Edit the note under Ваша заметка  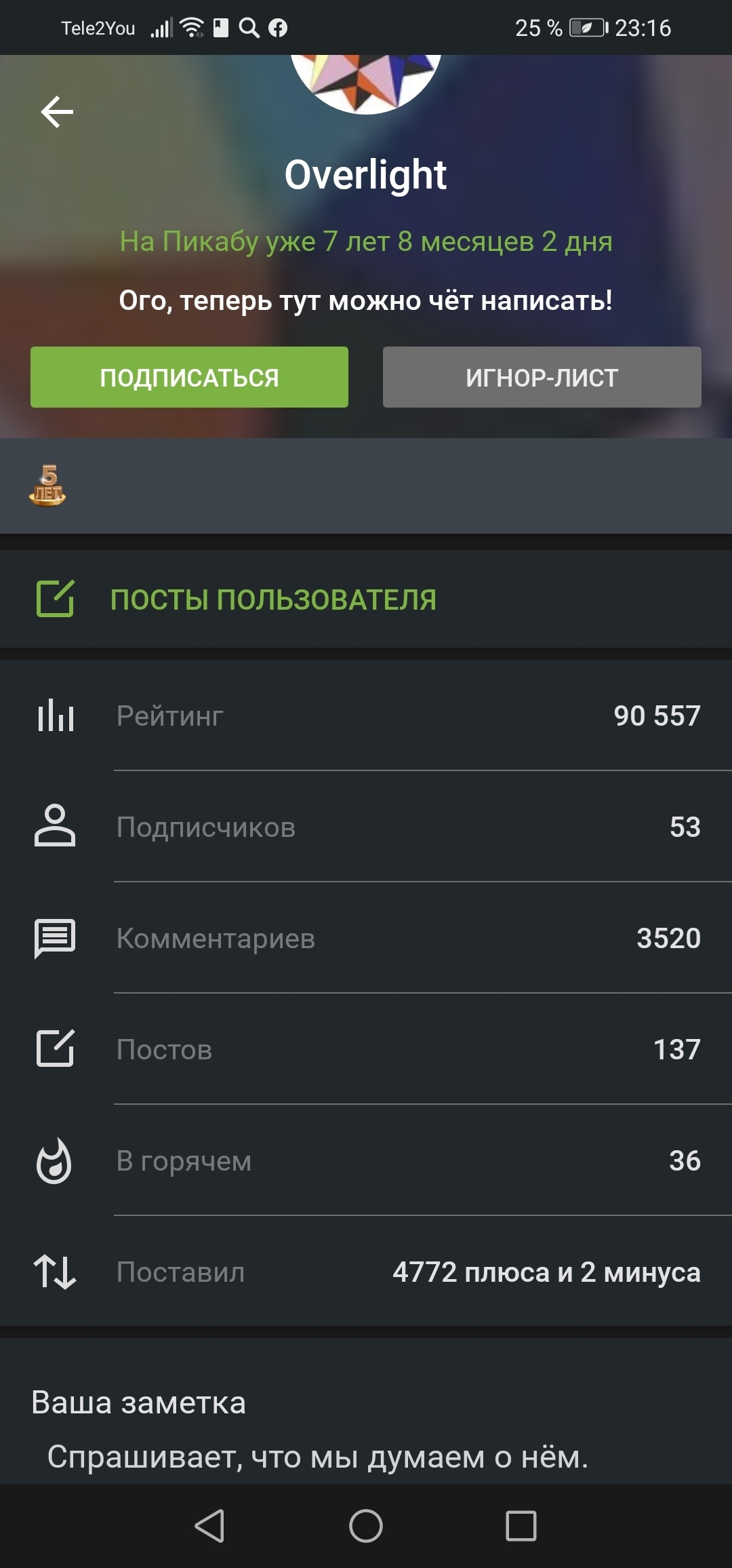317,1456
